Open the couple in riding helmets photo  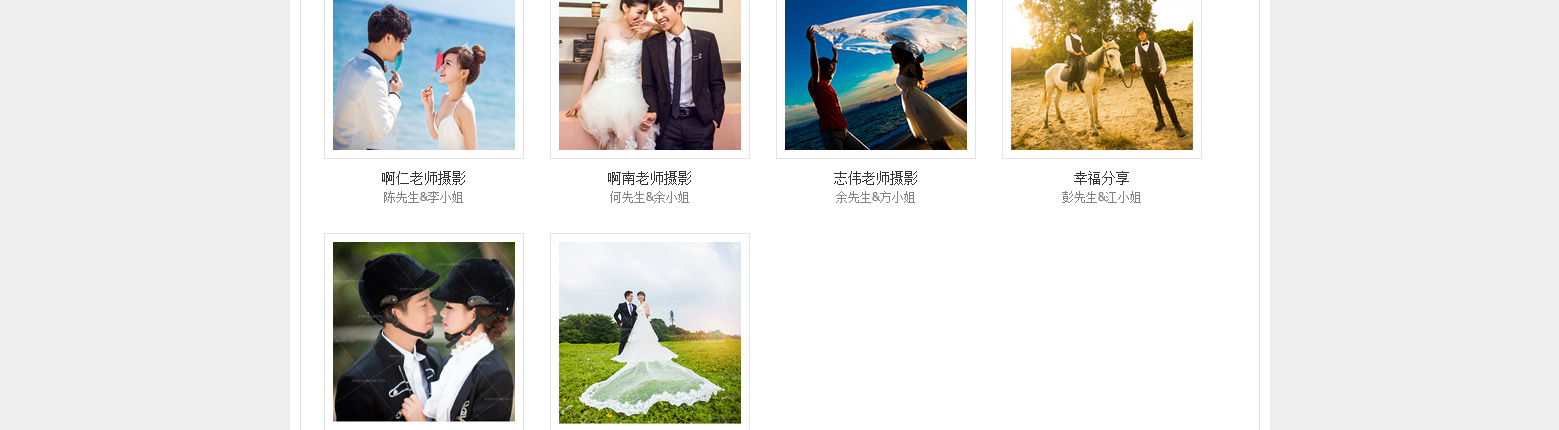424,332
